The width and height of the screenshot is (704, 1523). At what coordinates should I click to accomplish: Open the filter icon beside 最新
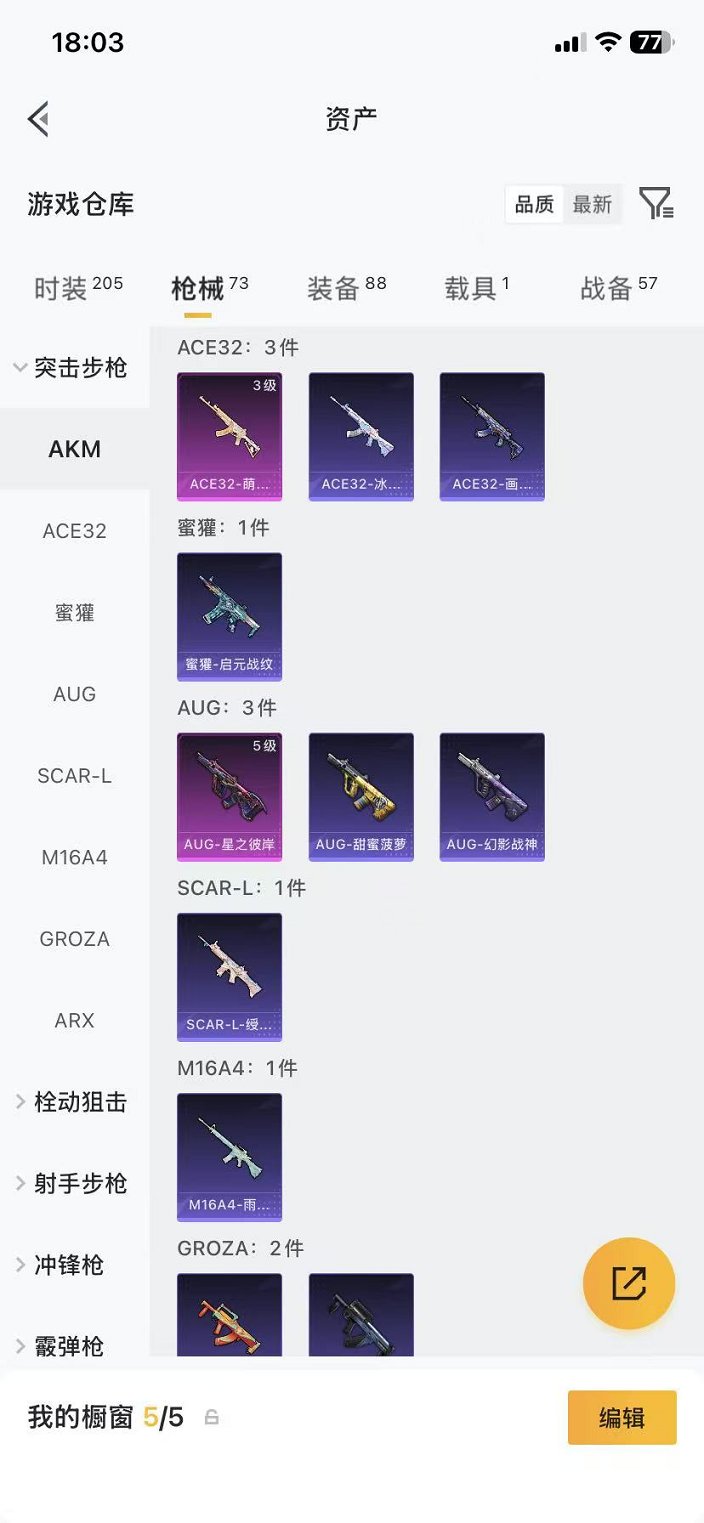pyautogui.click(x=656, y=204)
